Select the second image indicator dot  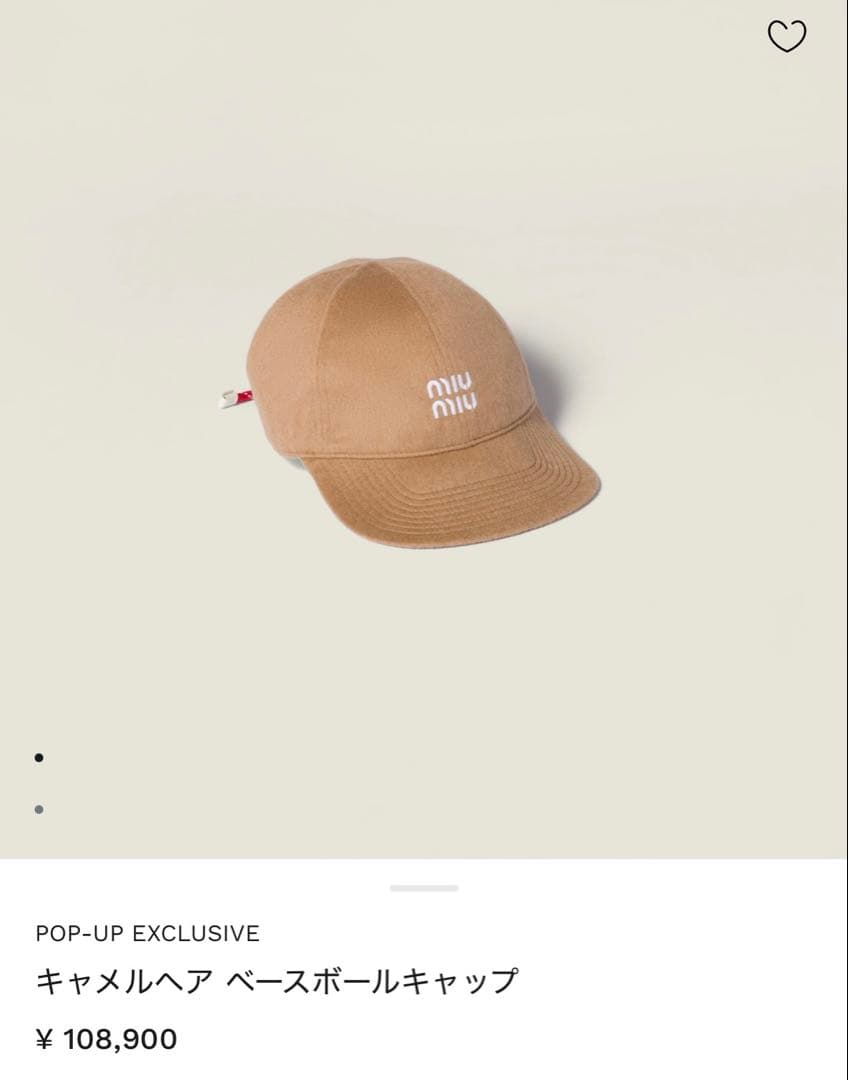tap(39, 809)
